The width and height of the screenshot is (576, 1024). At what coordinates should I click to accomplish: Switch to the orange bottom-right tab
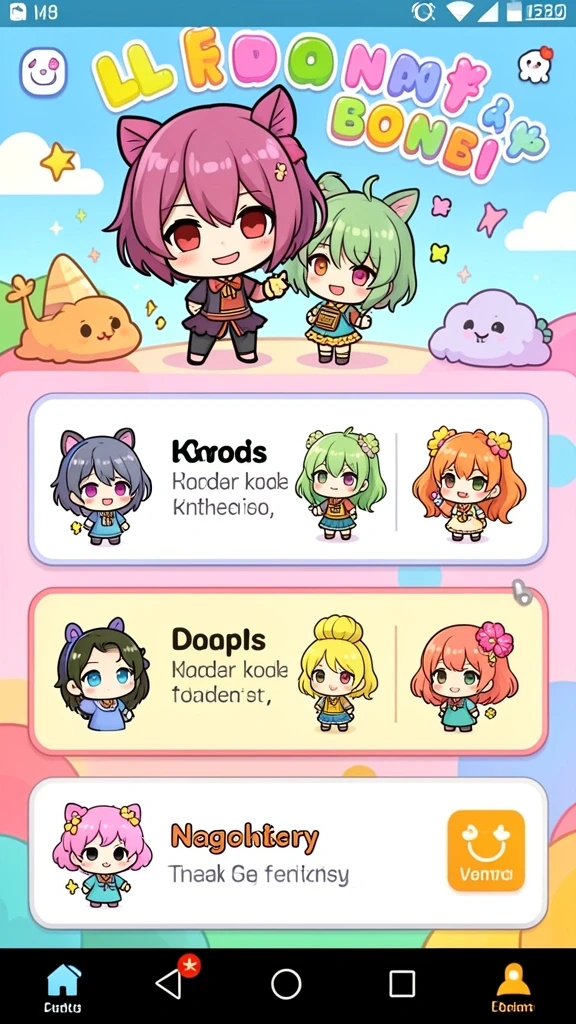coord(513,986)
